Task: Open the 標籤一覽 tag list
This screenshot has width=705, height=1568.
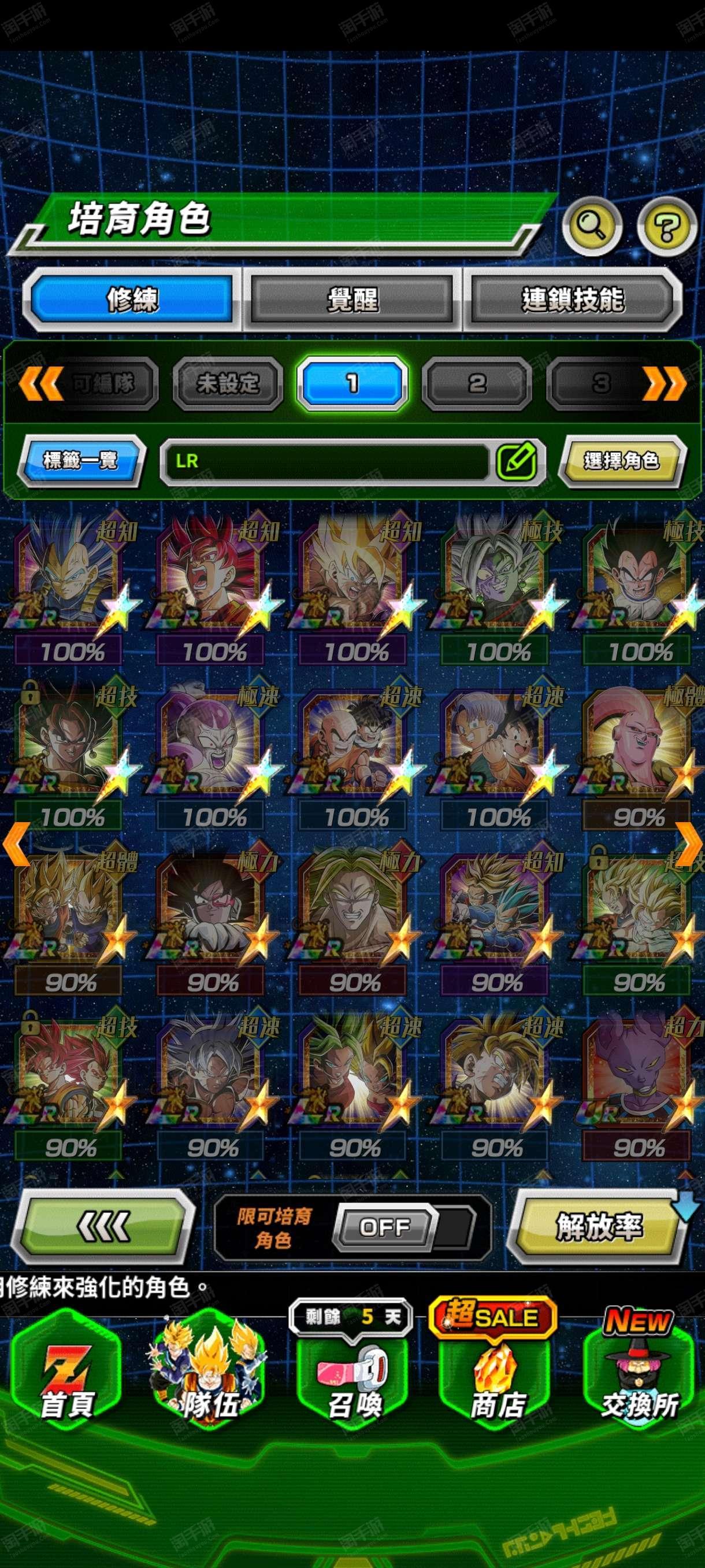Action: [80, 461]
